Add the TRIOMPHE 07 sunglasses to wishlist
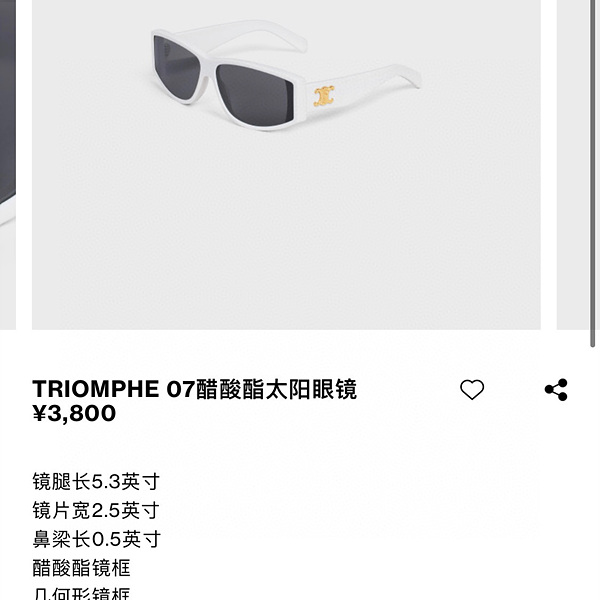Viewport: 600px width, 600px height. click(x=472, y=390)
